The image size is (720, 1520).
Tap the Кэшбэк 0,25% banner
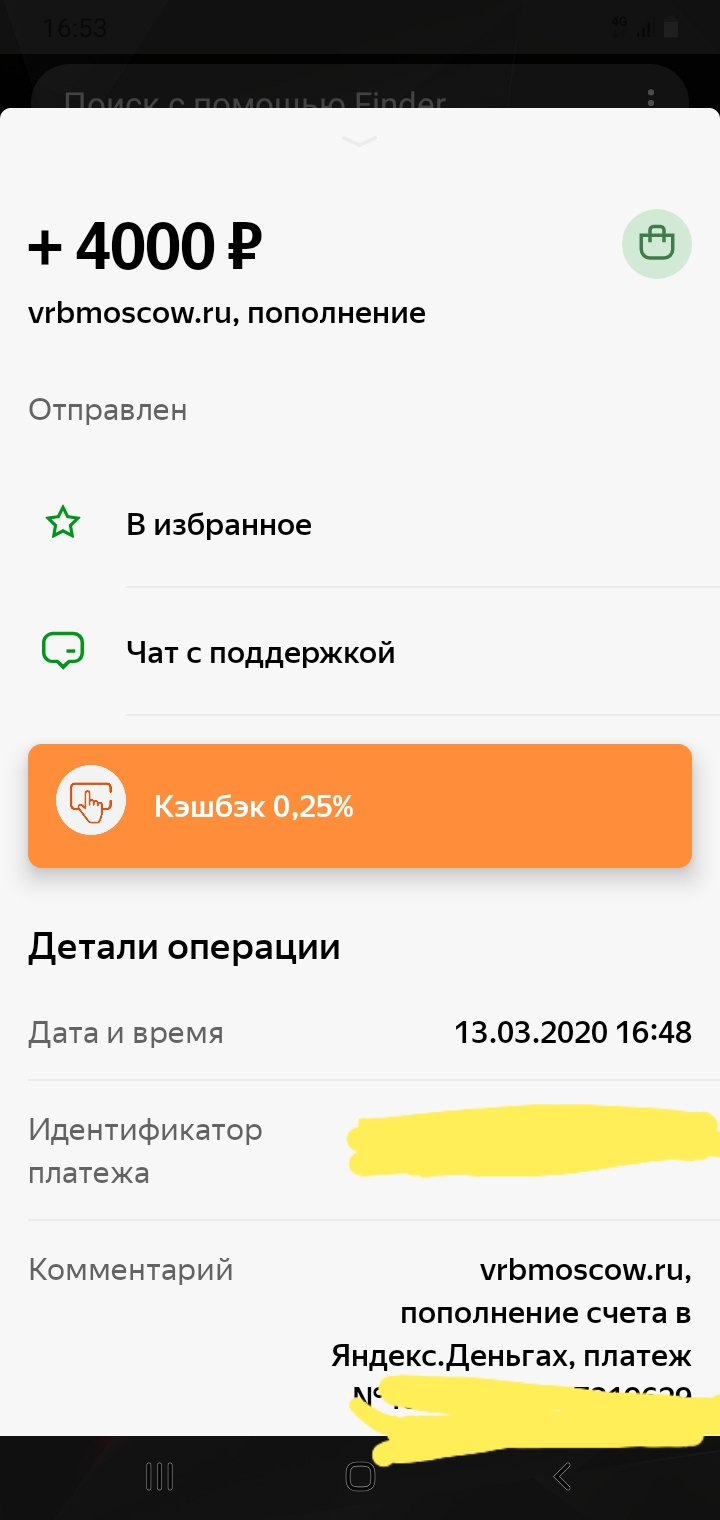tap(360, 806)
